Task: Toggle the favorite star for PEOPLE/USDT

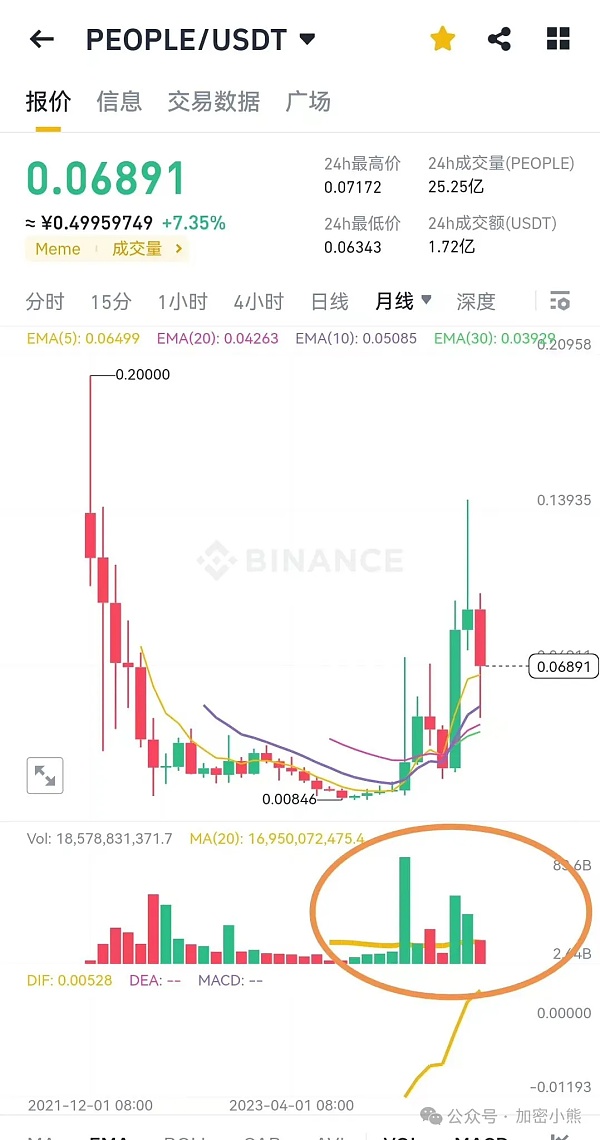Action: pos(442,40)
